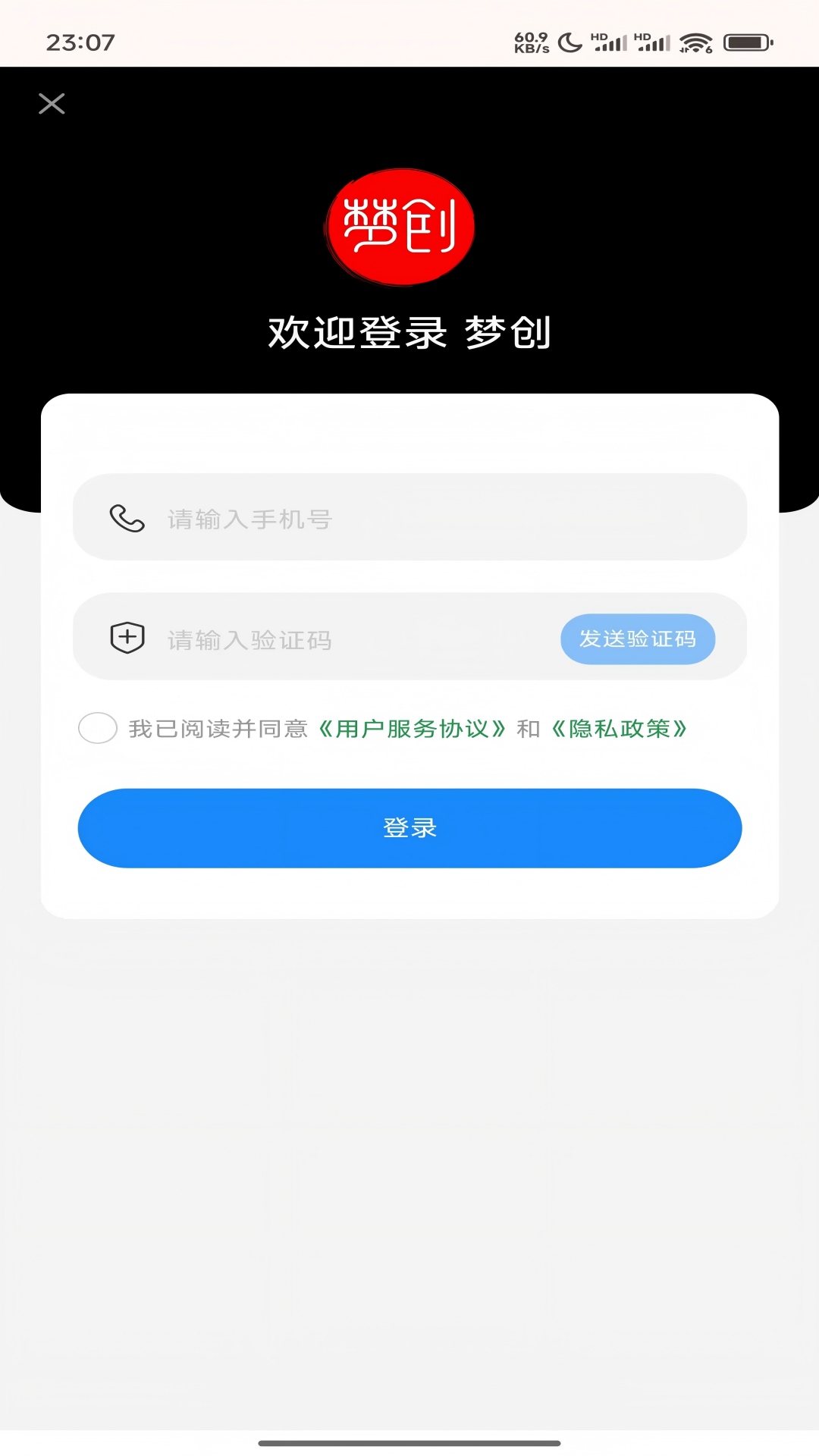Dismiss the login screen via the X icon
Viewport: 819px width, 1456px height.
(52, 104)
